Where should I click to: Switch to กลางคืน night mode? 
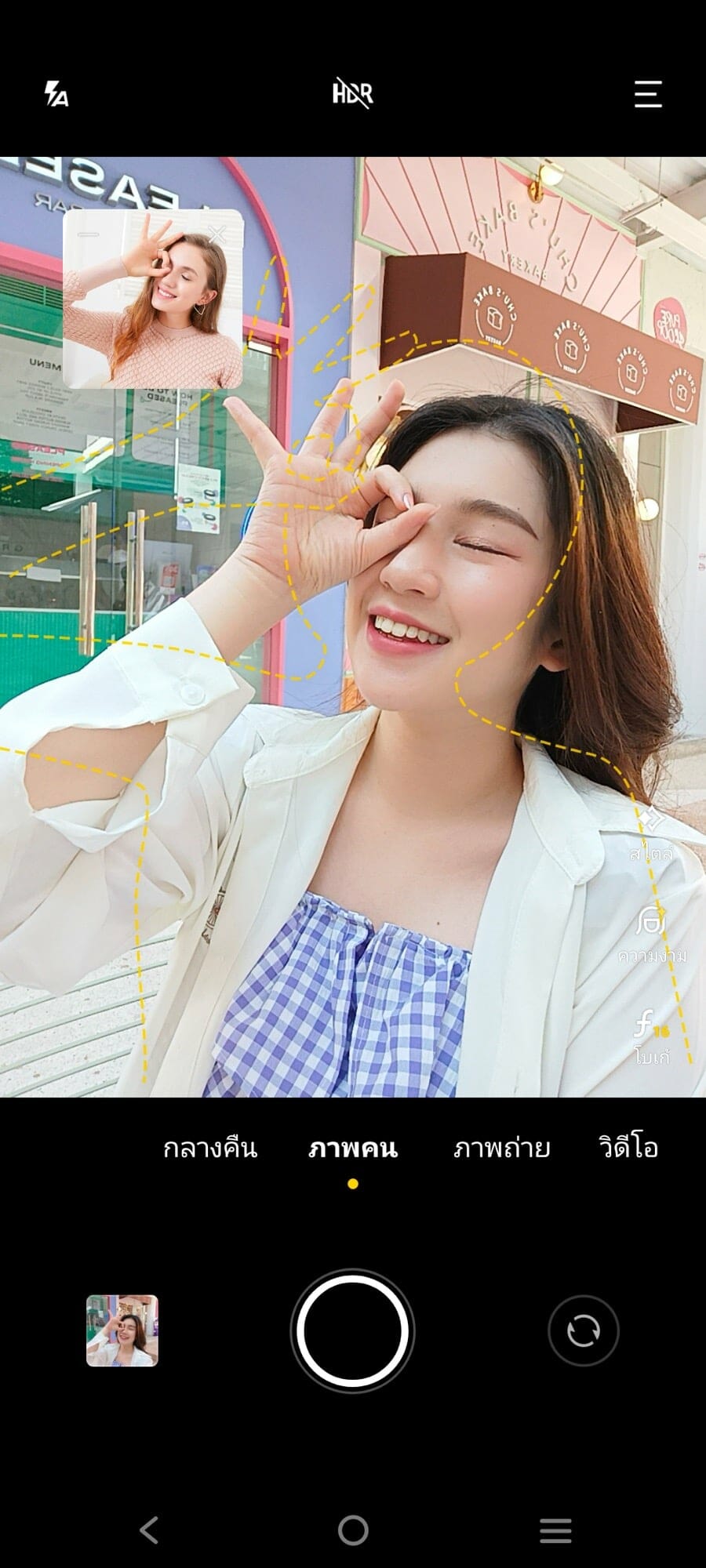pos(210,1149)
